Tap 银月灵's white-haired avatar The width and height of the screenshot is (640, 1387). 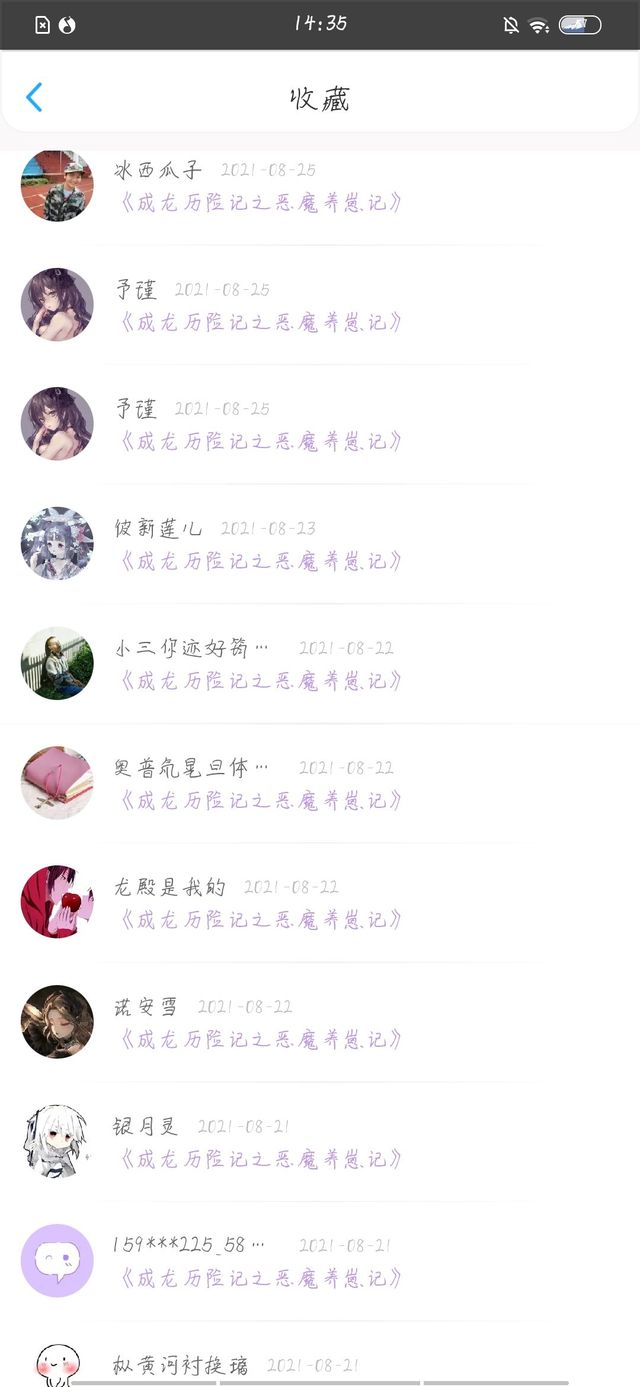(57, 1141)
